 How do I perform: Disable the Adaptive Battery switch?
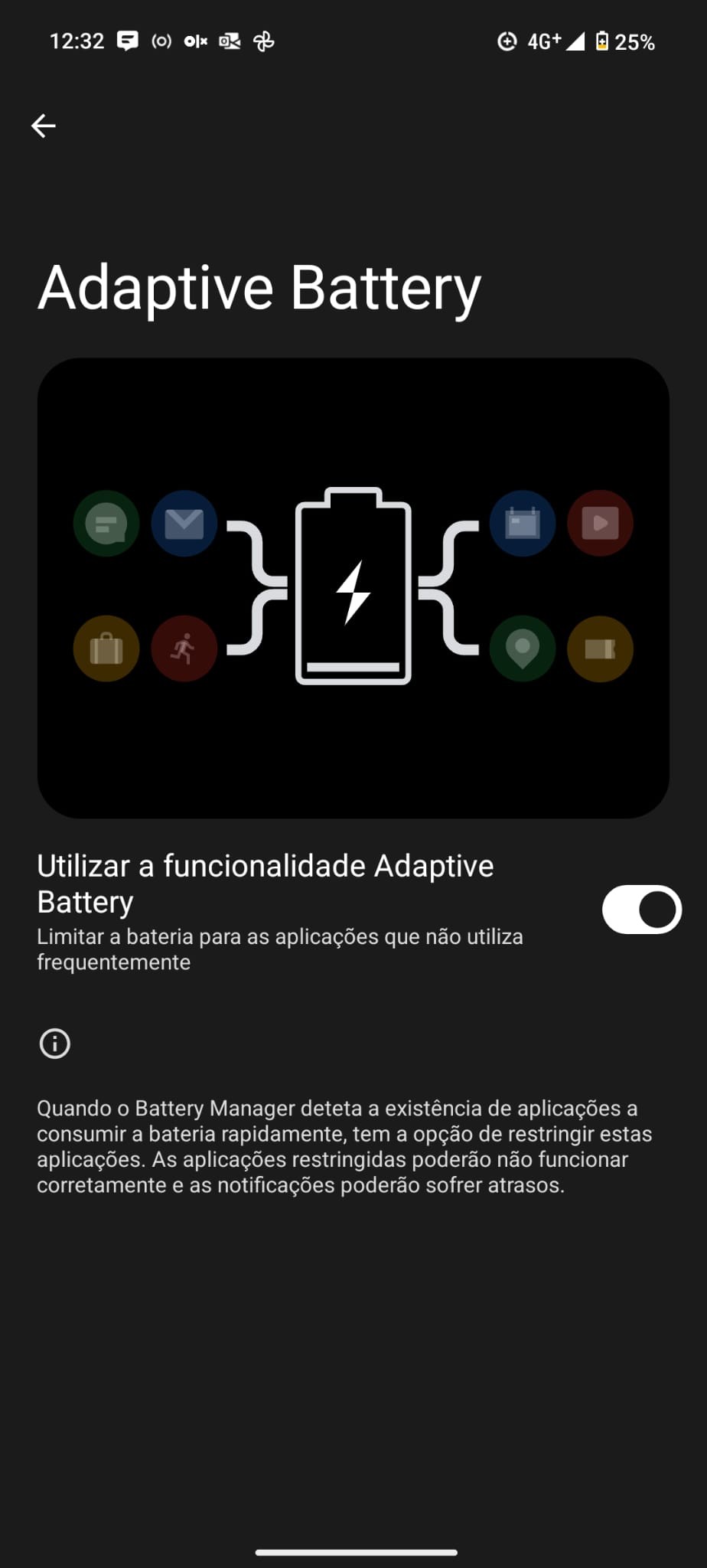coord(641,910)
